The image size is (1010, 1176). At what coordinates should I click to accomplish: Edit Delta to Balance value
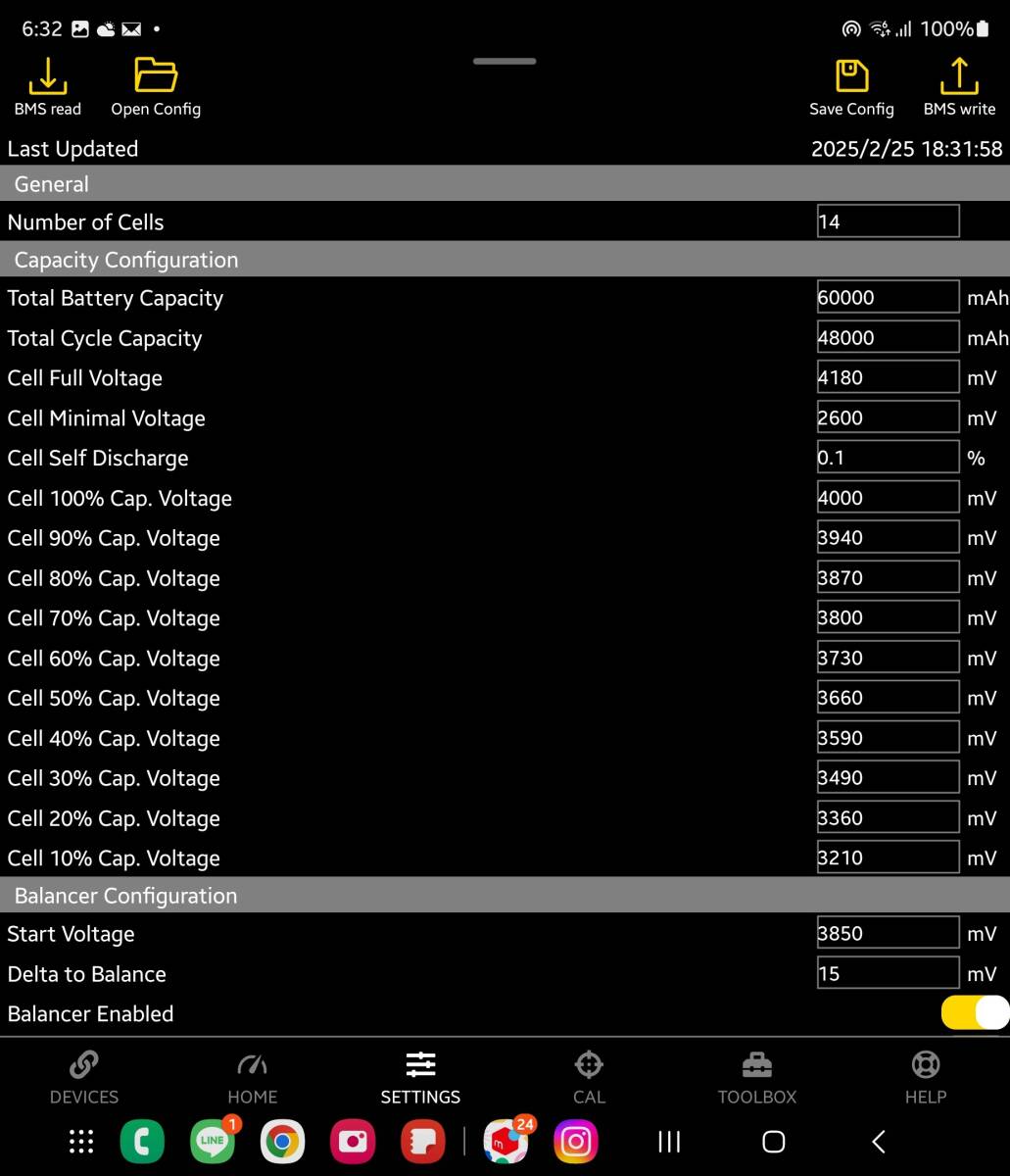[888, 974]
